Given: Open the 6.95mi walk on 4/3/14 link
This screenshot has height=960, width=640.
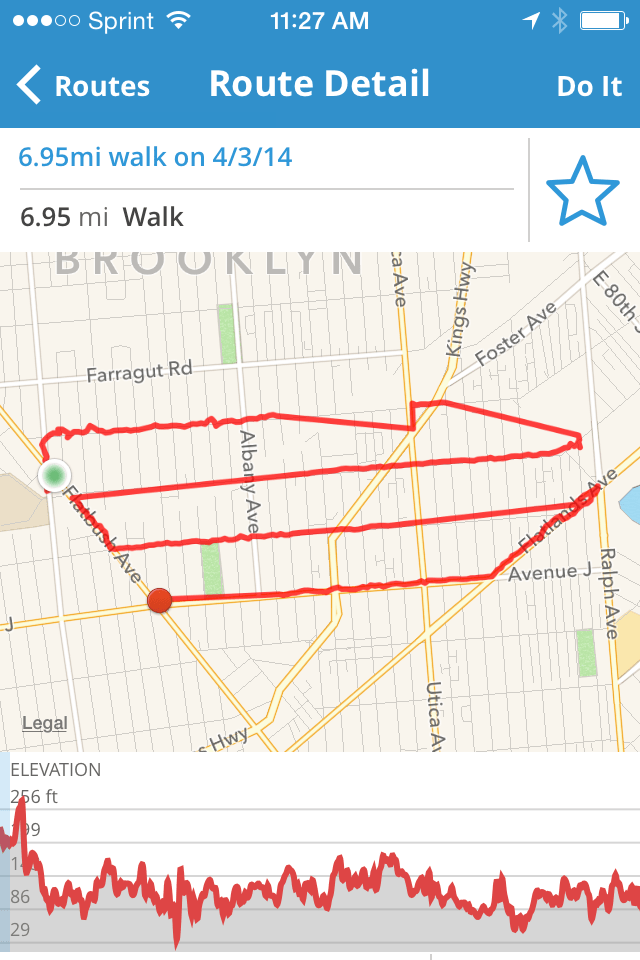Looking at the screenshot, I should click(x=156, y=157).
